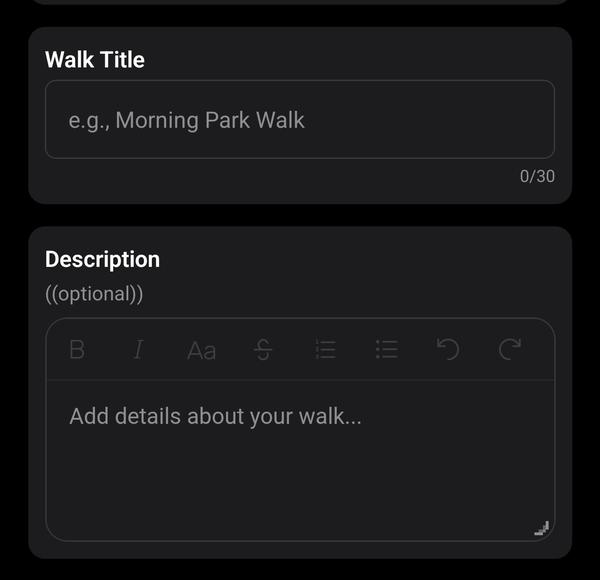
Task: Insert a numbered list
Action: click(325, 350)
